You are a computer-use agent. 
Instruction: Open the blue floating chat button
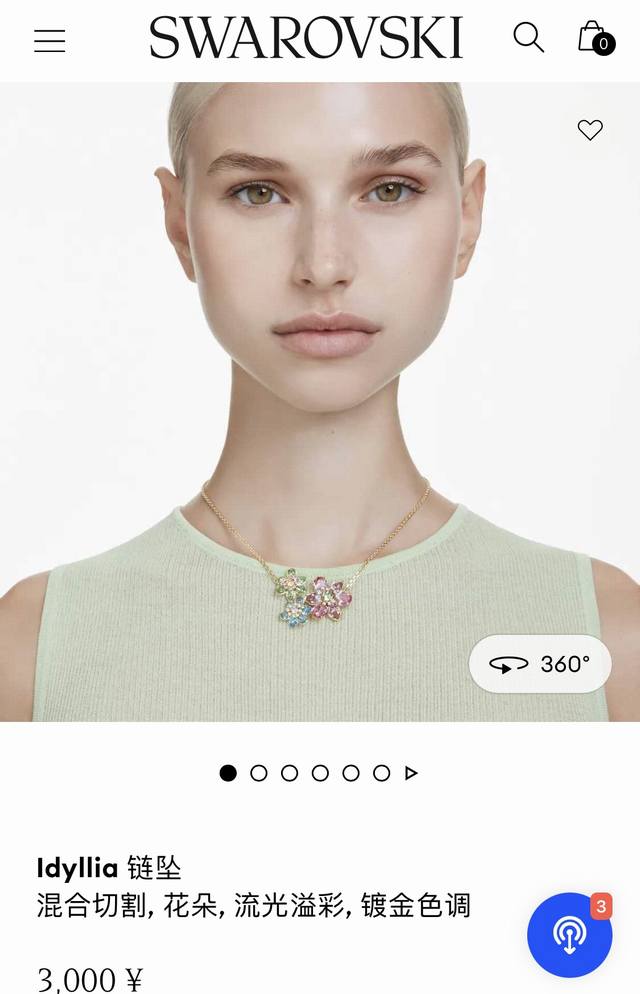[x=569, y=935]
